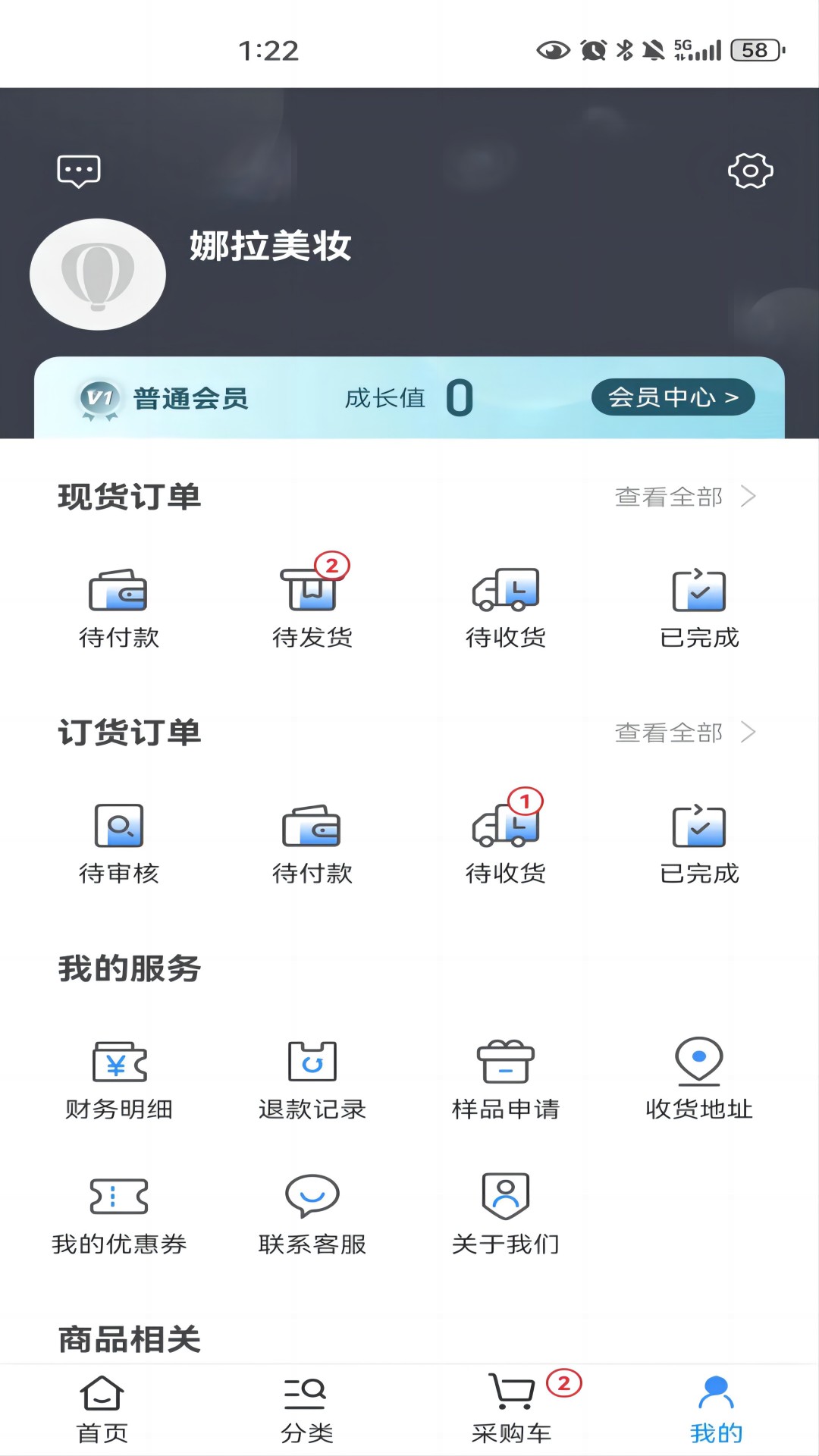819x1456 pixels.
Task: Click the 娜拉美妆 profile avatar
Action: [x=98, y=275]
